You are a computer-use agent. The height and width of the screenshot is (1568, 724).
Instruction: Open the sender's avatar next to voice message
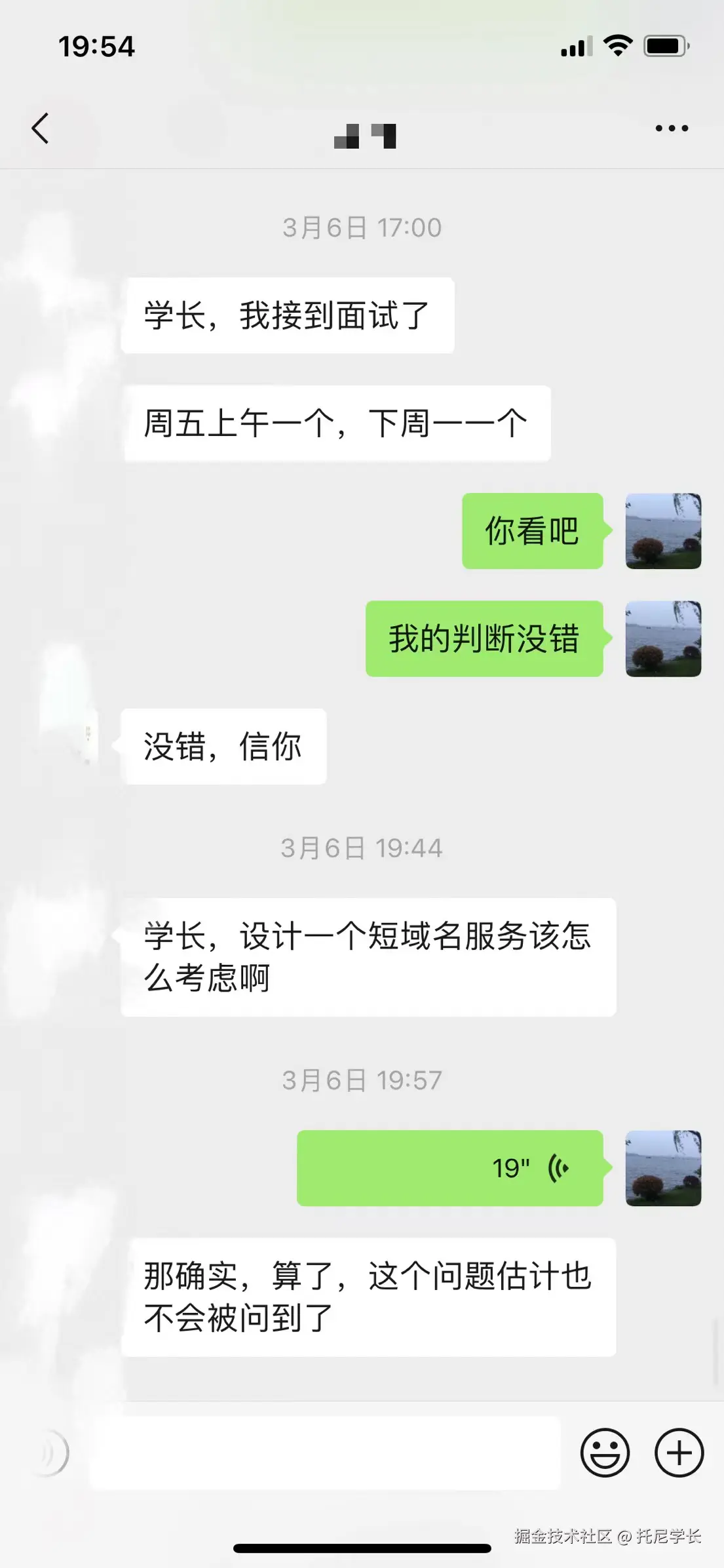point(663,1168)
